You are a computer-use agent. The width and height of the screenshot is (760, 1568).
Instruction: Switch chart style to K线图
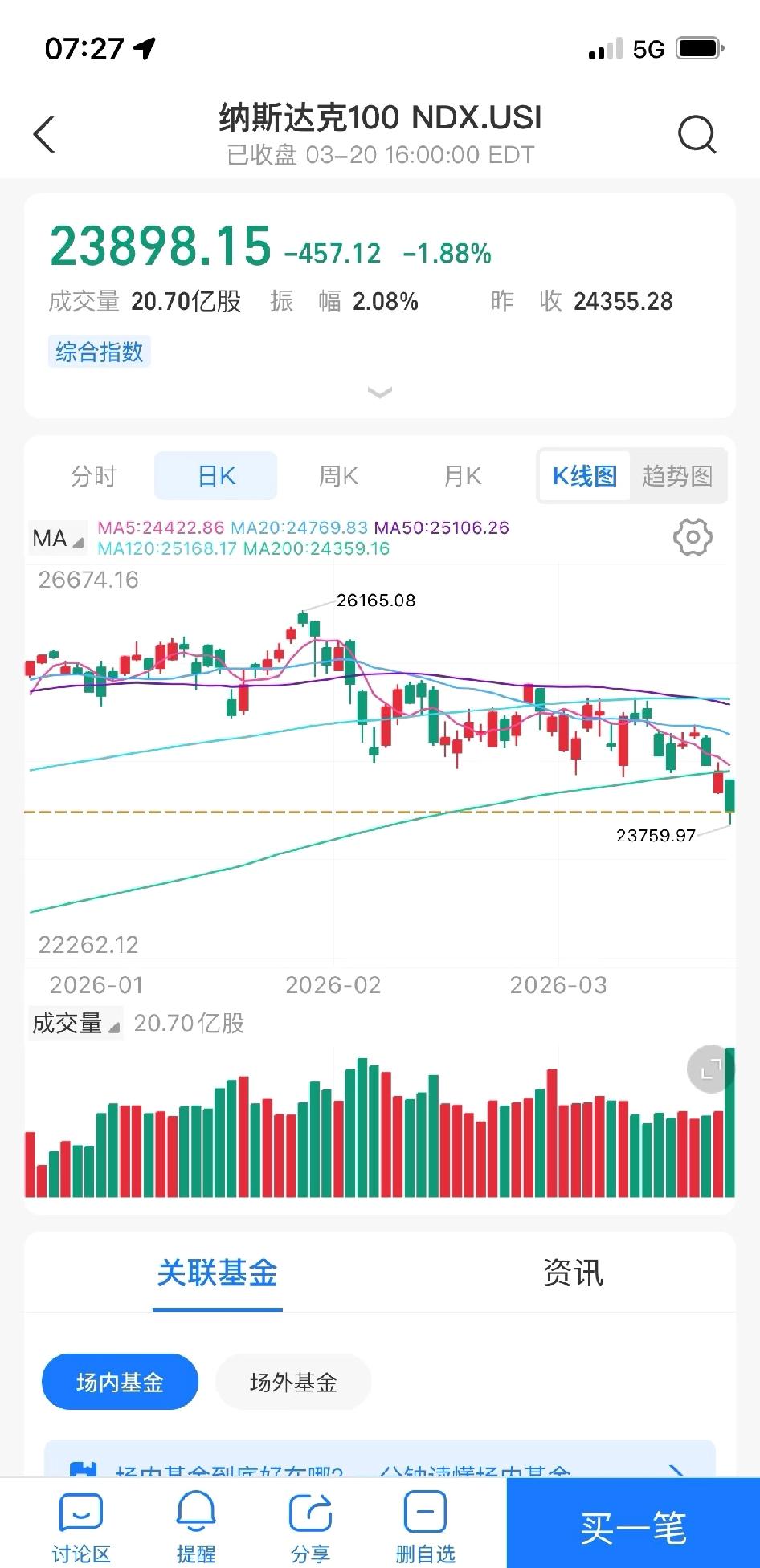pos(582,475)
